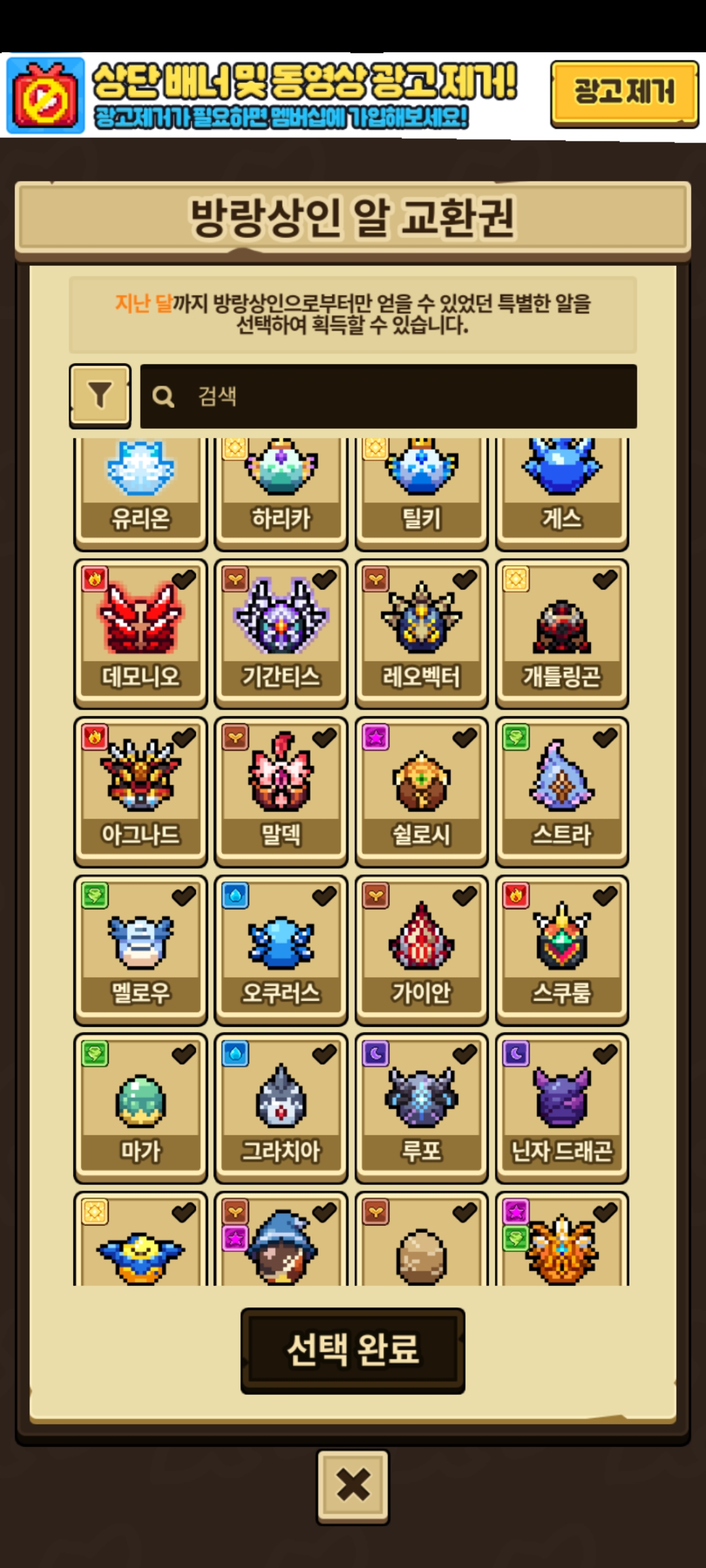Select the 데모니오 egg
This screenshot has width=706, height=1568.
pos(141,632)
